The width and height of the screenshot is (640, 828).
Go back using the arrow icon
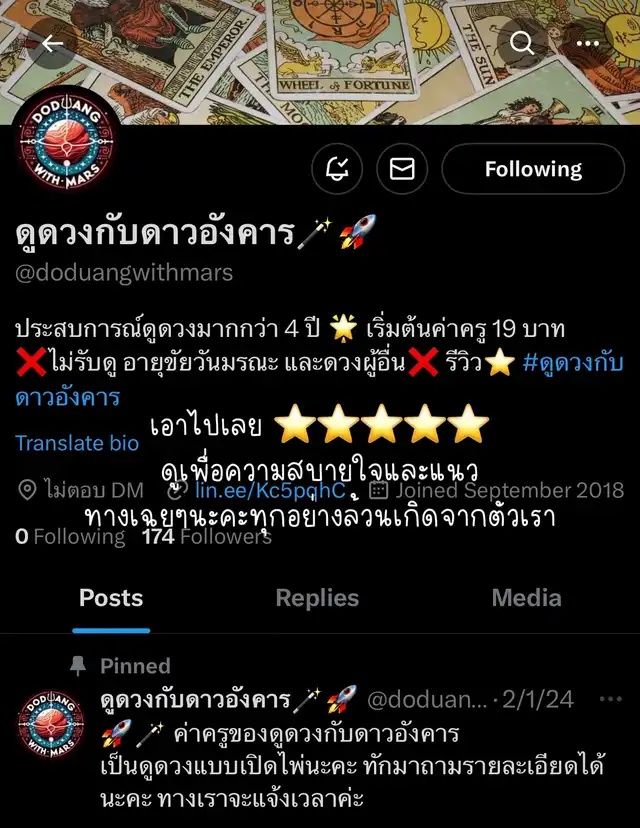(x=52, y=44)
